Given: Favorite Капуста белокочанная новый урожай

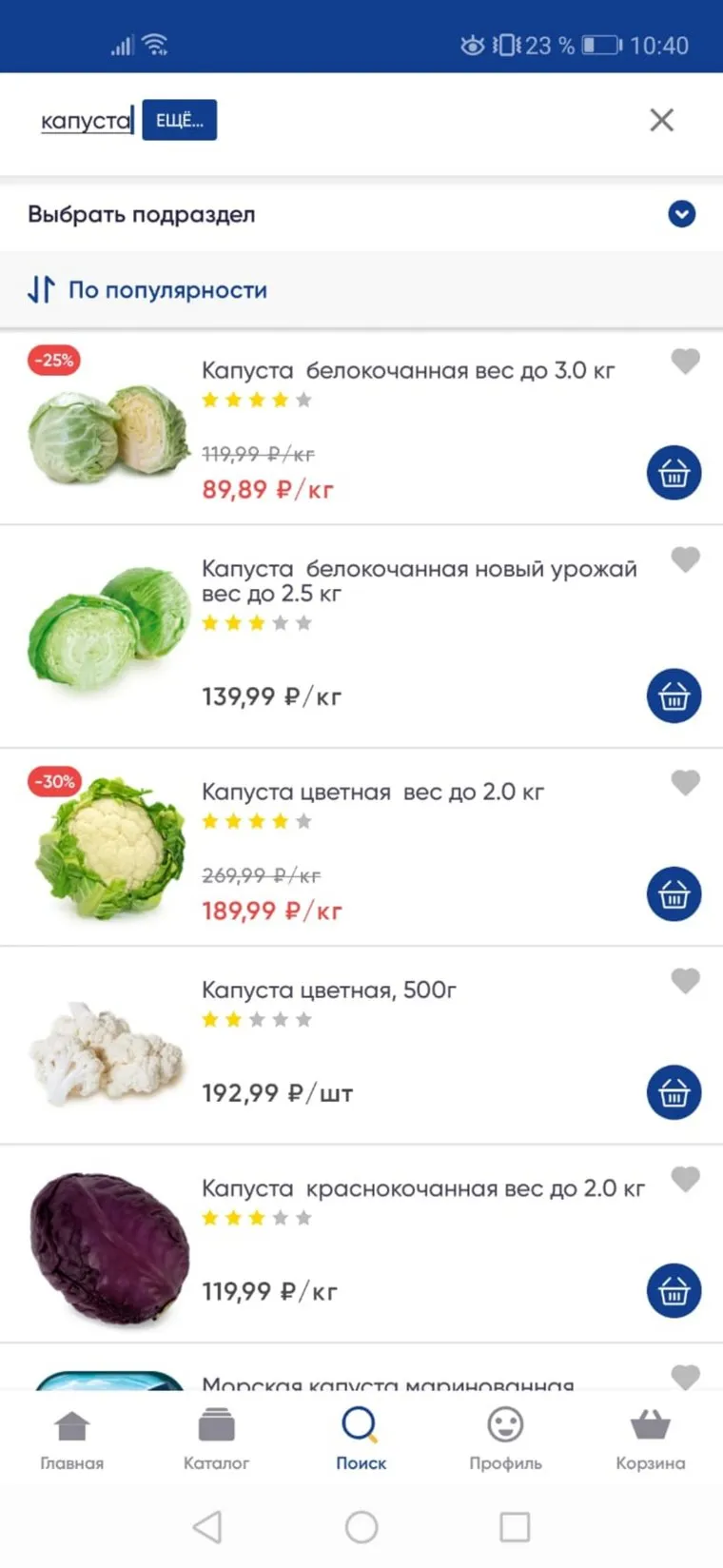Looking at the screenshot, I should (685, 559).
